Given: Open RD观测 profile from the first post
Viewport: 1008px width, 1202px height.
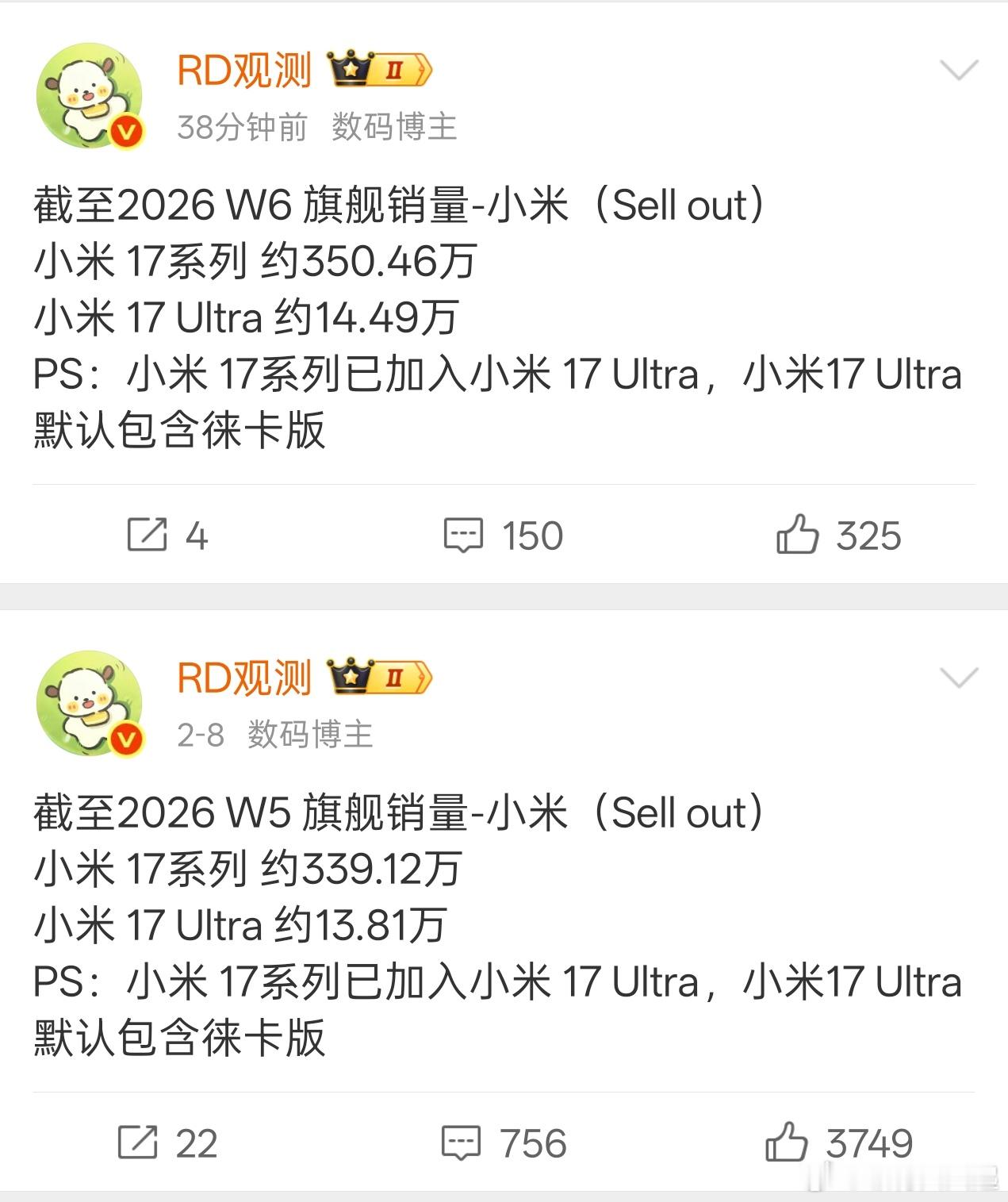Looking at the screenshot, I should pos(246,71).
